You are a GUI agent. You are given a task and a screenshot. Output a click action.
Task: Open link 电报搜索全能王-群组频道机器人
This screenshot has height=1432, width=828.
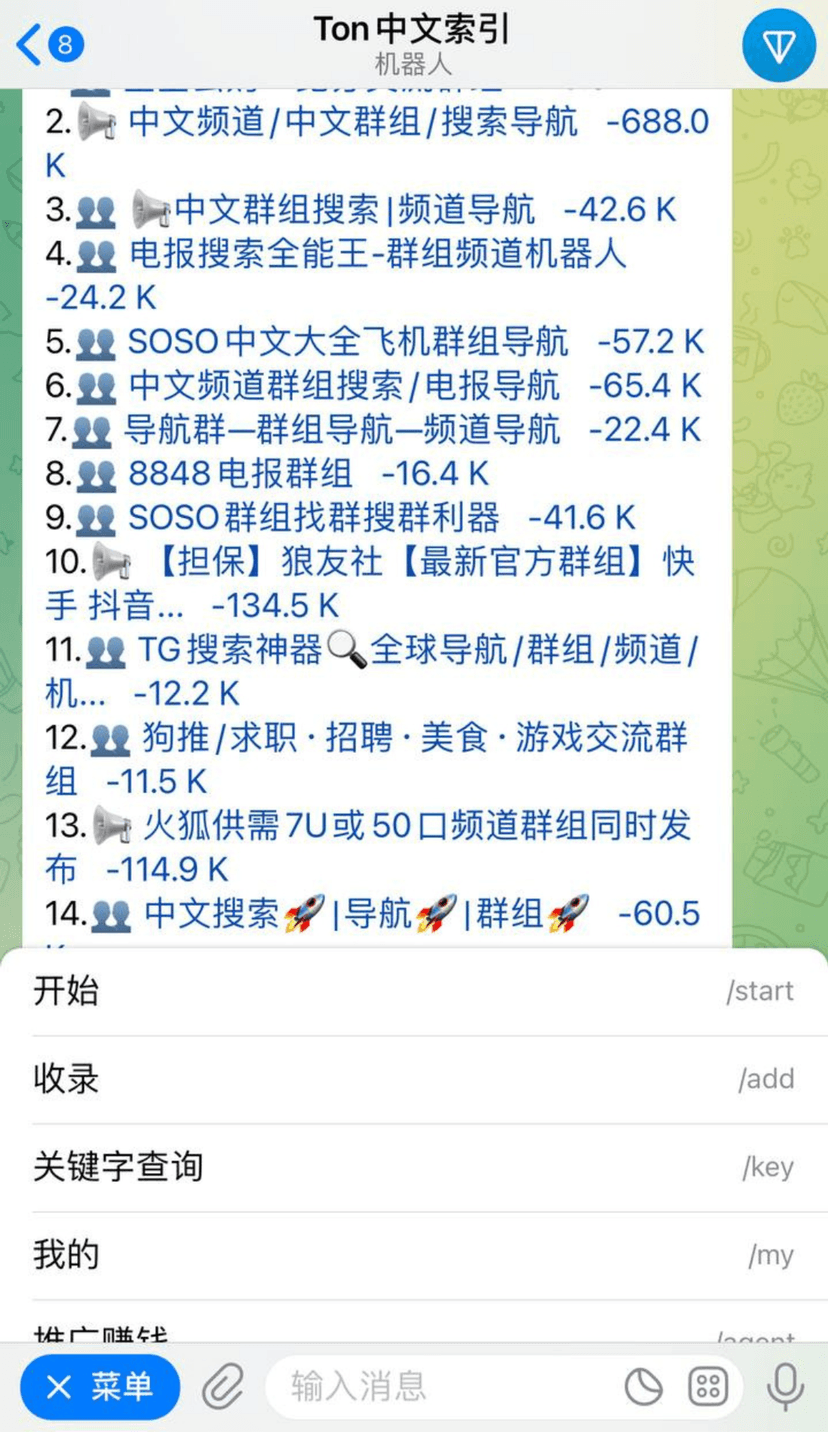click(x=378, y=254)
